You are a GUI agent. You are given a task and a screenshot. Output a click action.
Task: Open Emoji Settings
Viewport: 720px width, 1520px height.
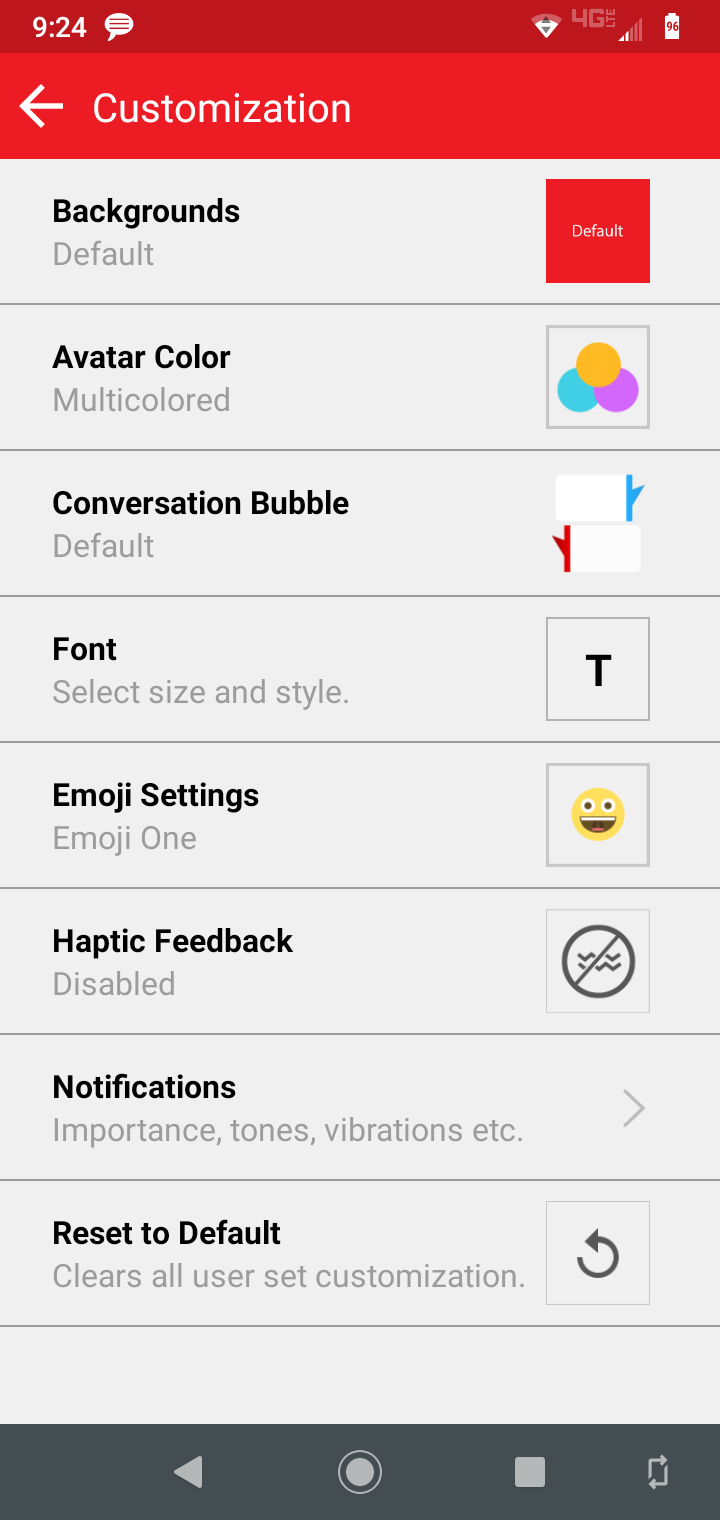[x=360, y=815]
